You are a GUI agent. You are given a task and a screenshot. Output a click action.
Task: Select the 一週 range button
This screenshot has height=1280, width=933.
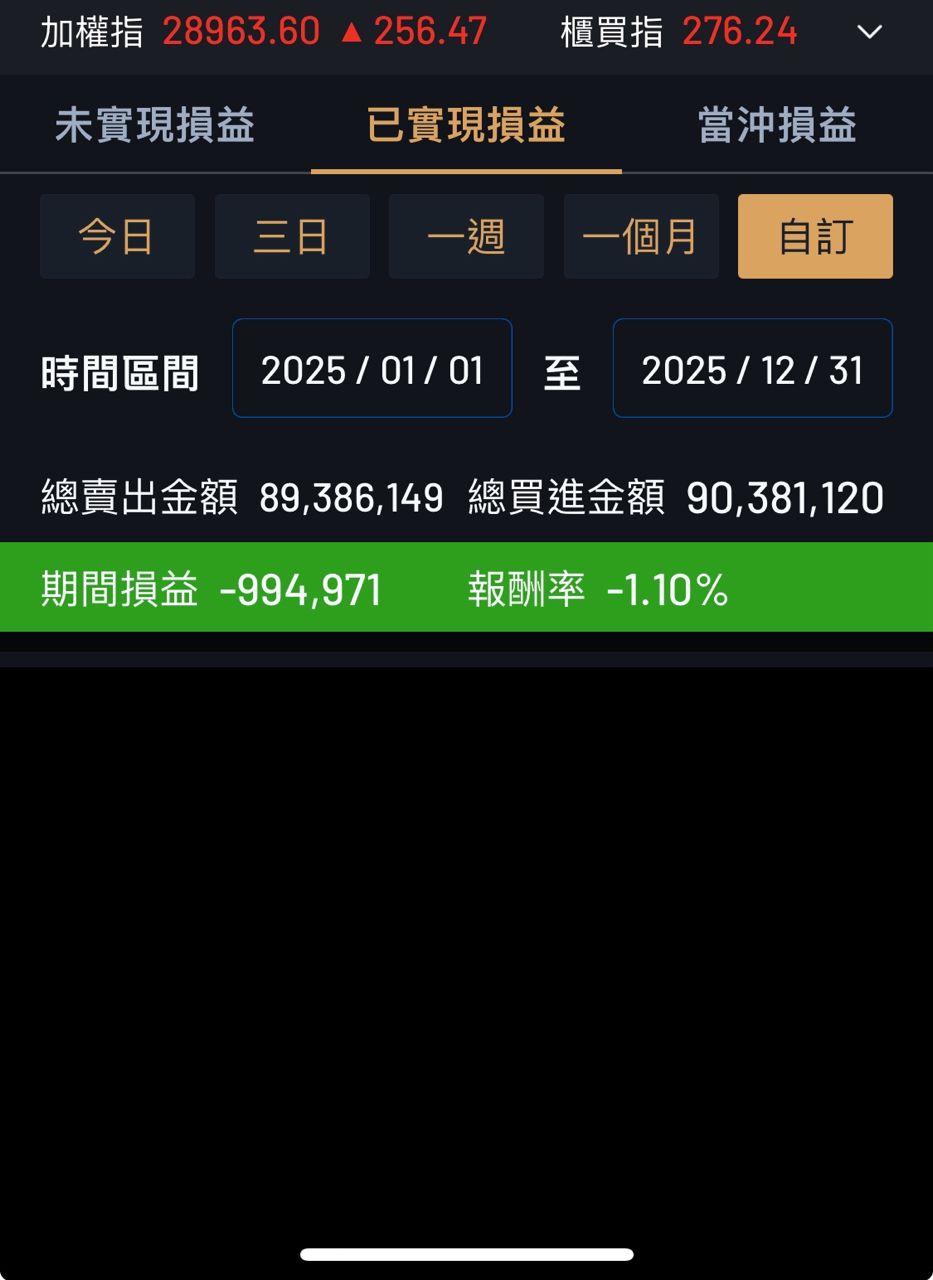click(466, 237)
